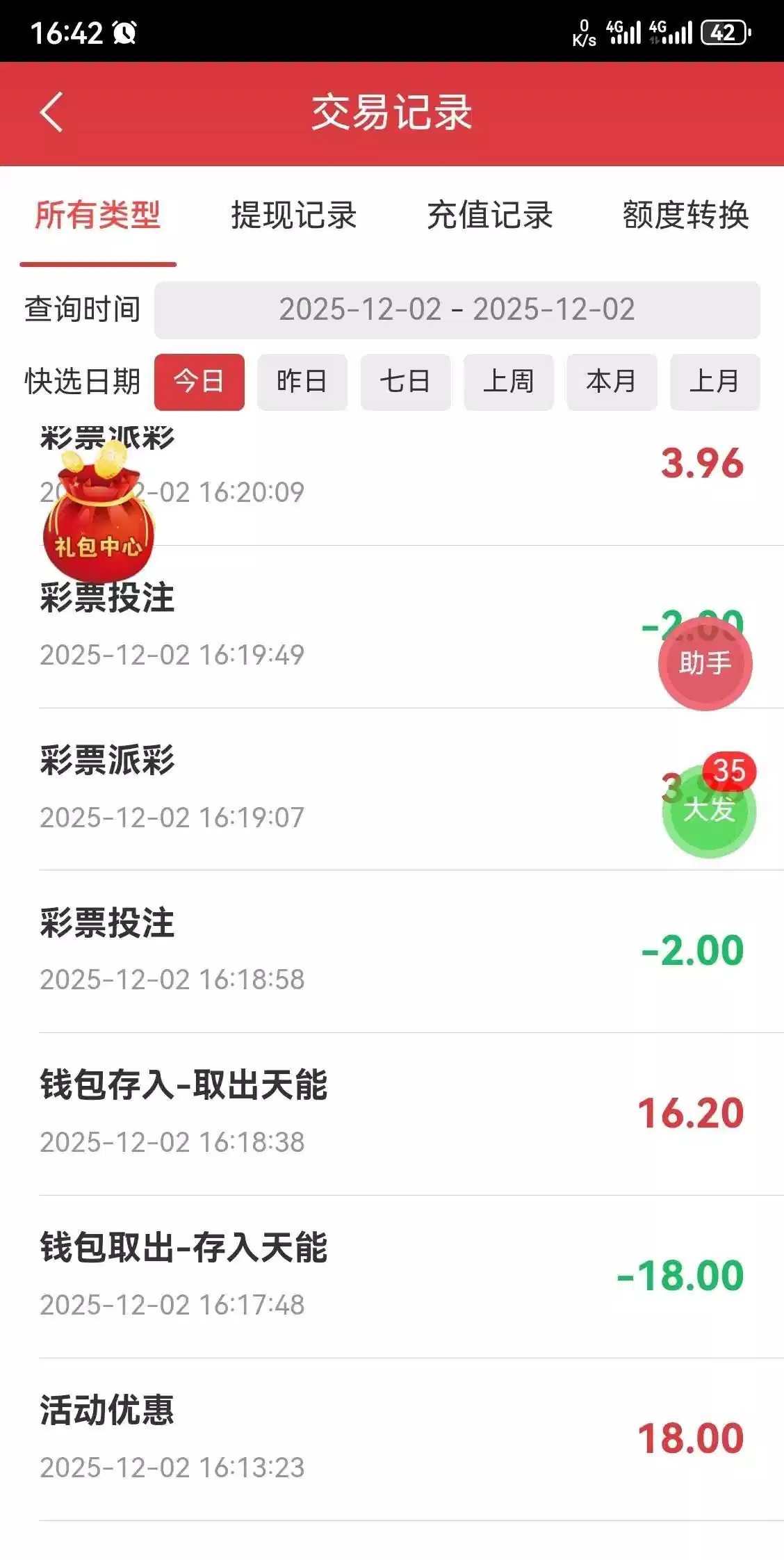Image resolution: width=784 pixels, height=1560 pixels.
Task: Open the green 大发 floating bubble
Action: [x=708, y=812]
